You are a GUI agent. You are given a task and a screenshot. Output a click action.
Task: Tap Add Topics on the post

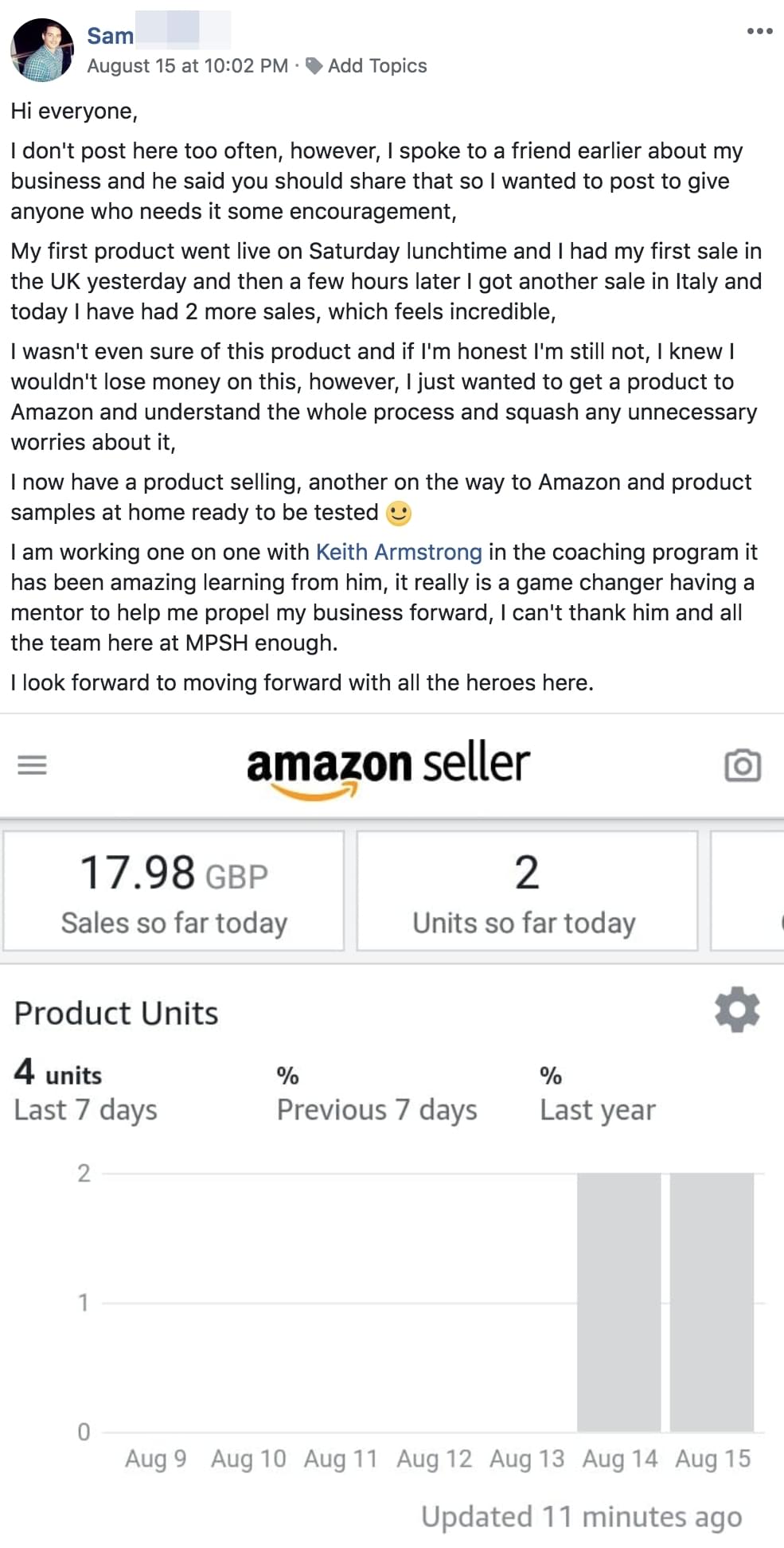376,66
